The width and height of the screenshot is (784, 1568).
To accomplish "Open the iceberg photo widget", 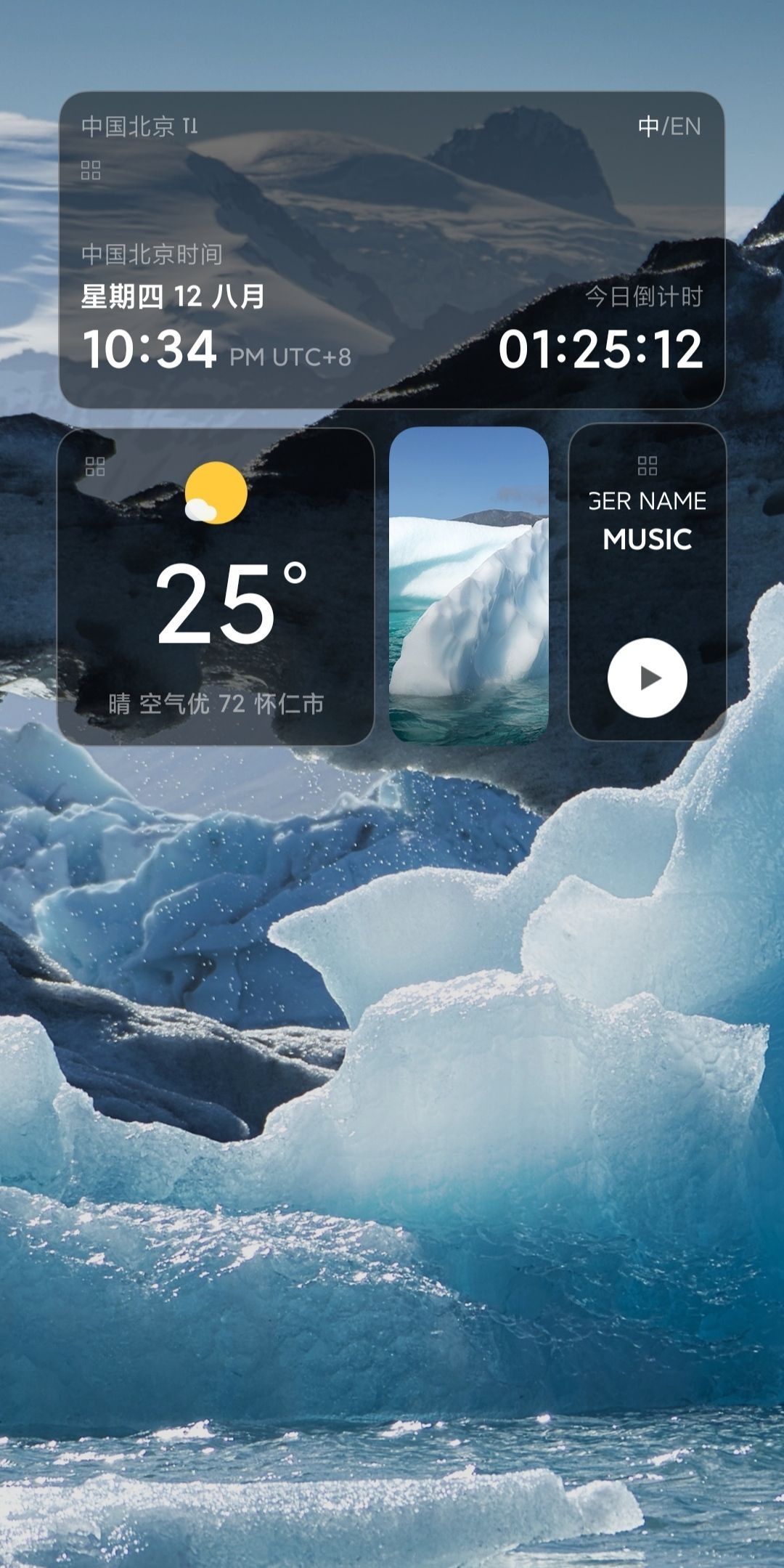I will click(x=468, y=585).
